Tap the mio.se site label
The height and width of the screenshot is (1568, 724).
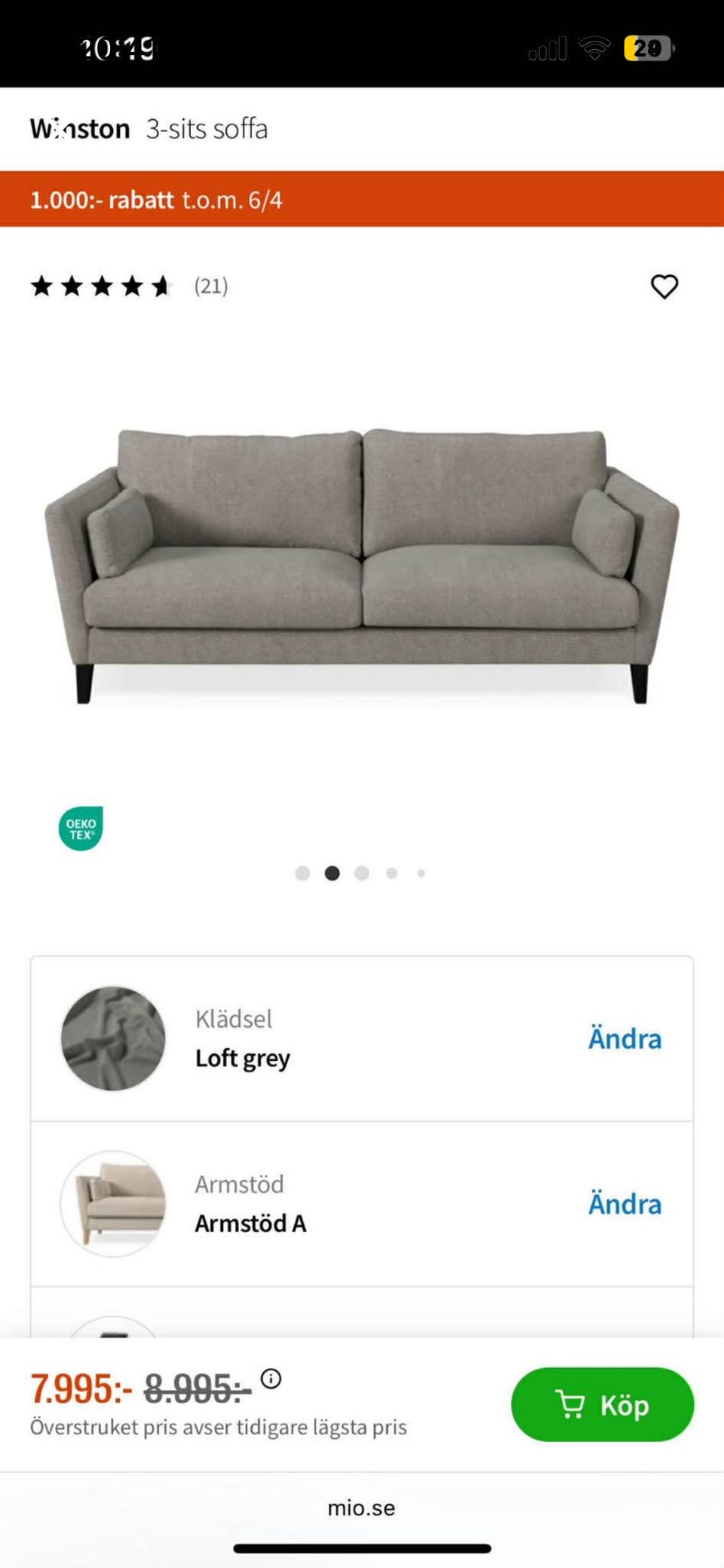pos(361,1508)
